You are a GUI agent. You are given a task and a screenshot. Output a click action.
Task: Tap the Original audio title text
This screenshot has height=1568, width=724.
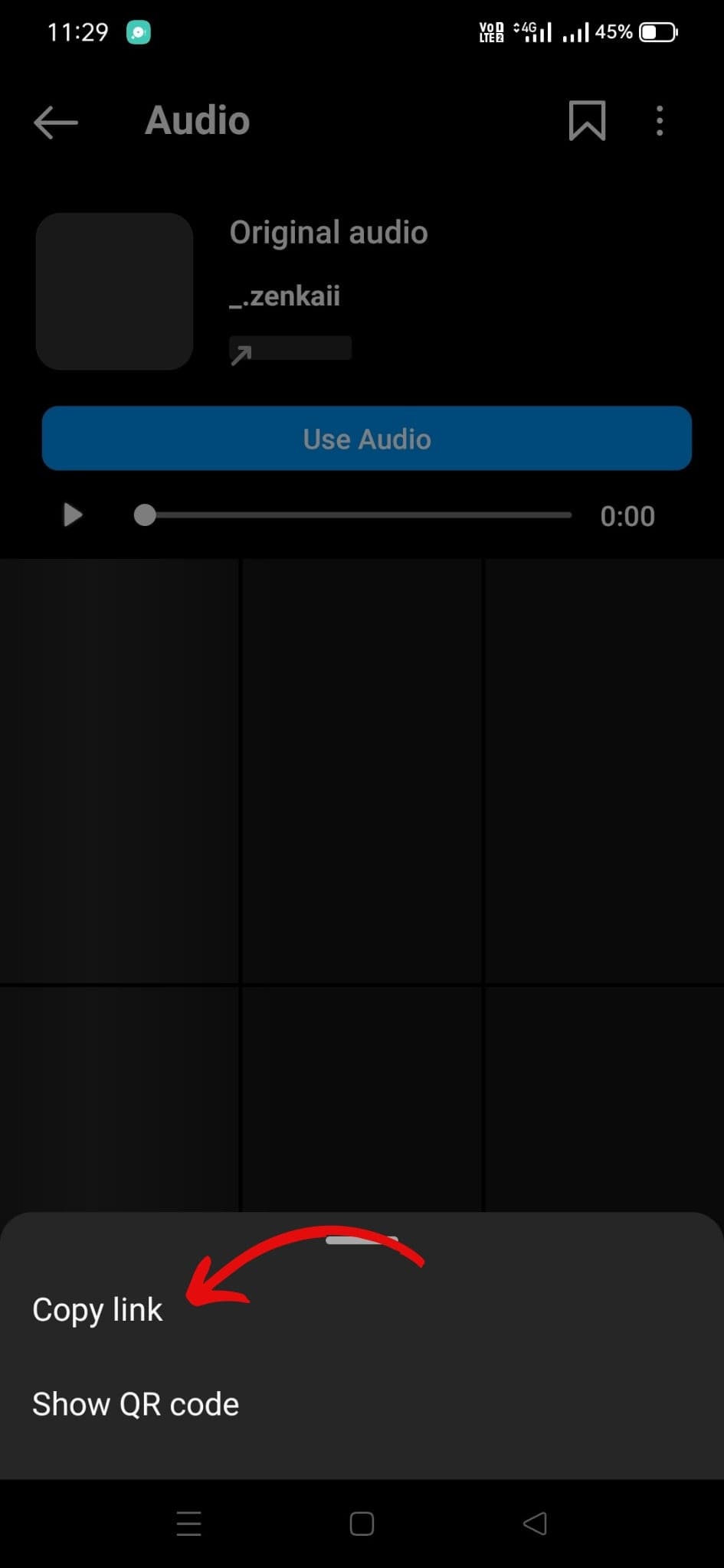pyautogui.click(x=328, y=232)
